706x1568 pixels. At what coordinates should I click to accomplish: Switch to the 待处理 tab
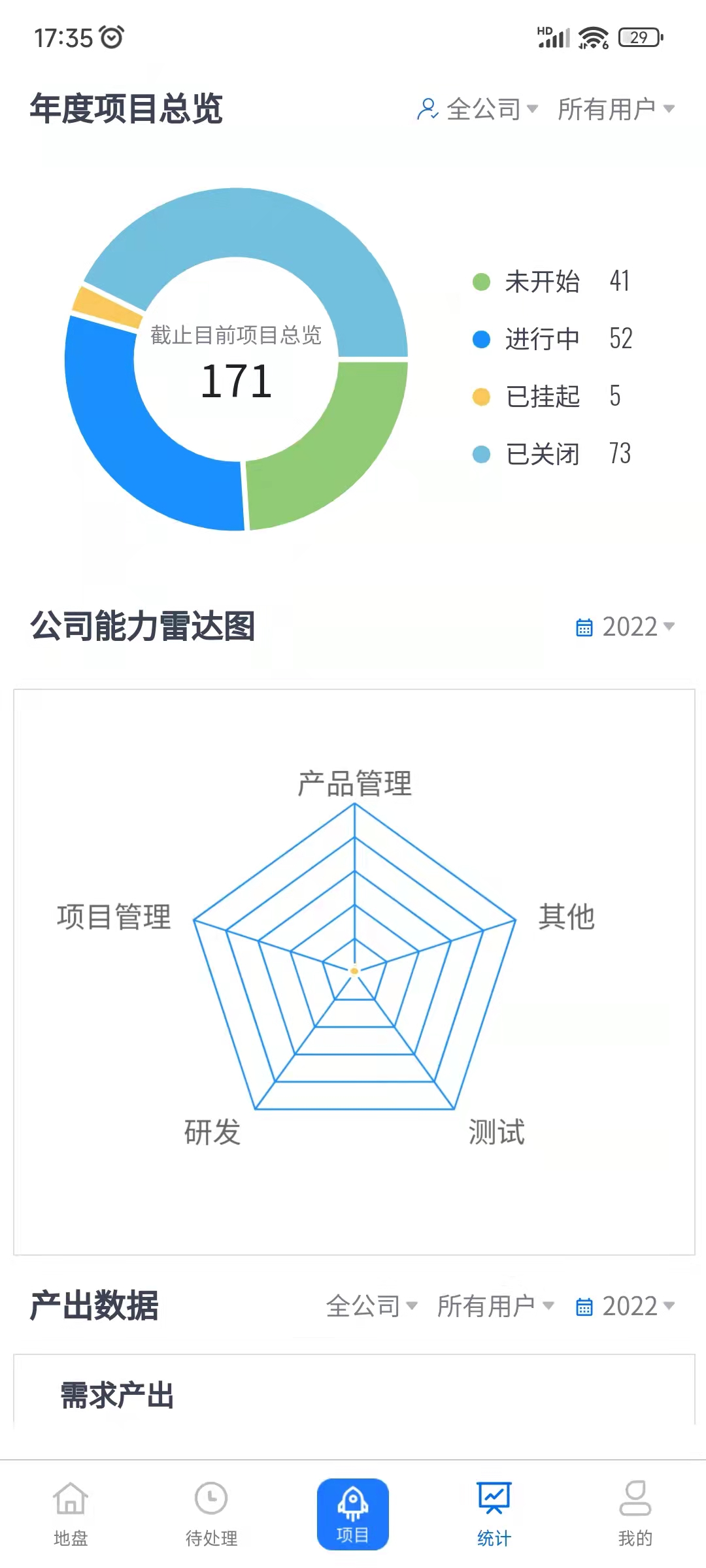pyautogui.click(x=212, y=1514)
